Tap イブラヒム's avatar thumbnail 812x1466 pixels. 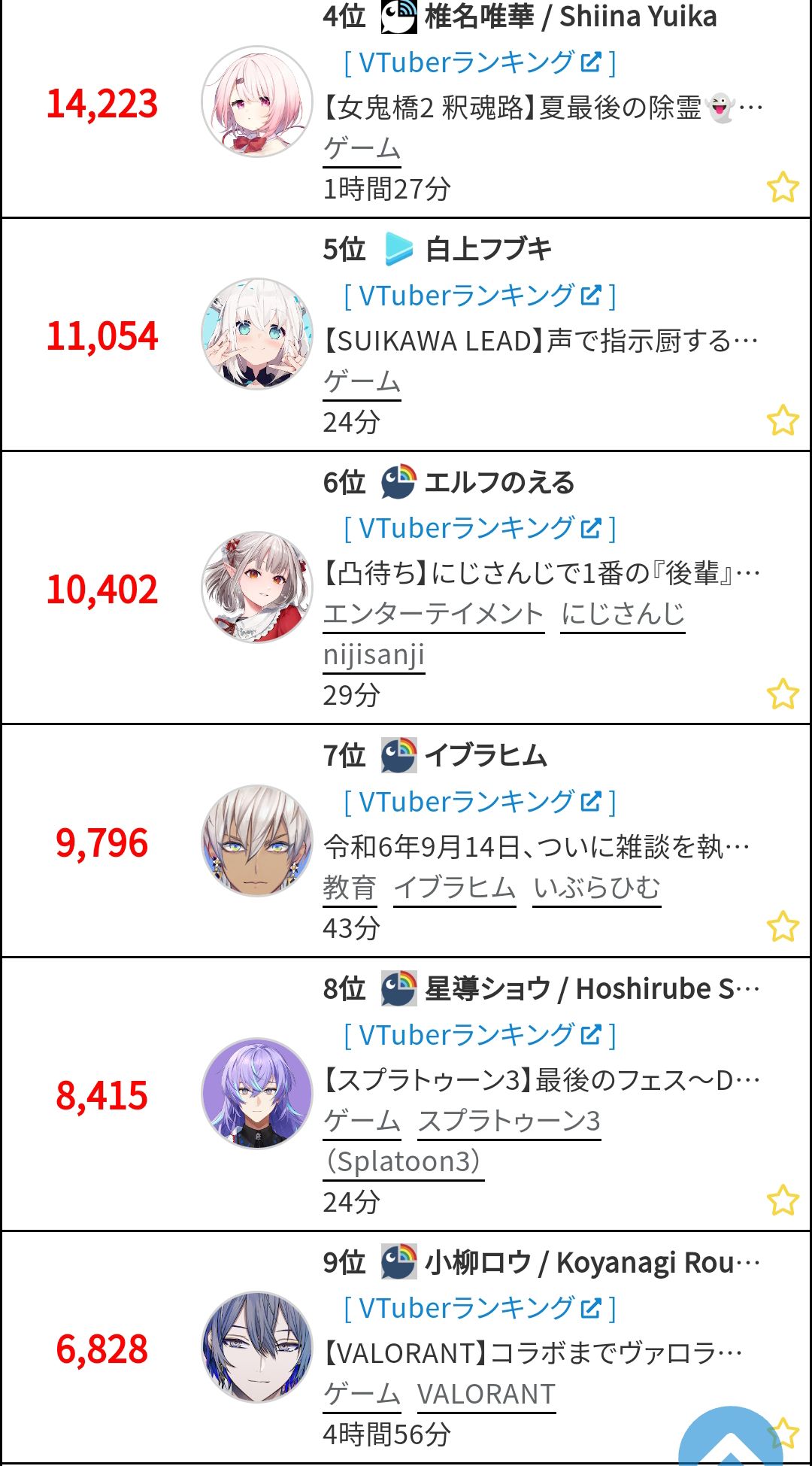(257, 841)
